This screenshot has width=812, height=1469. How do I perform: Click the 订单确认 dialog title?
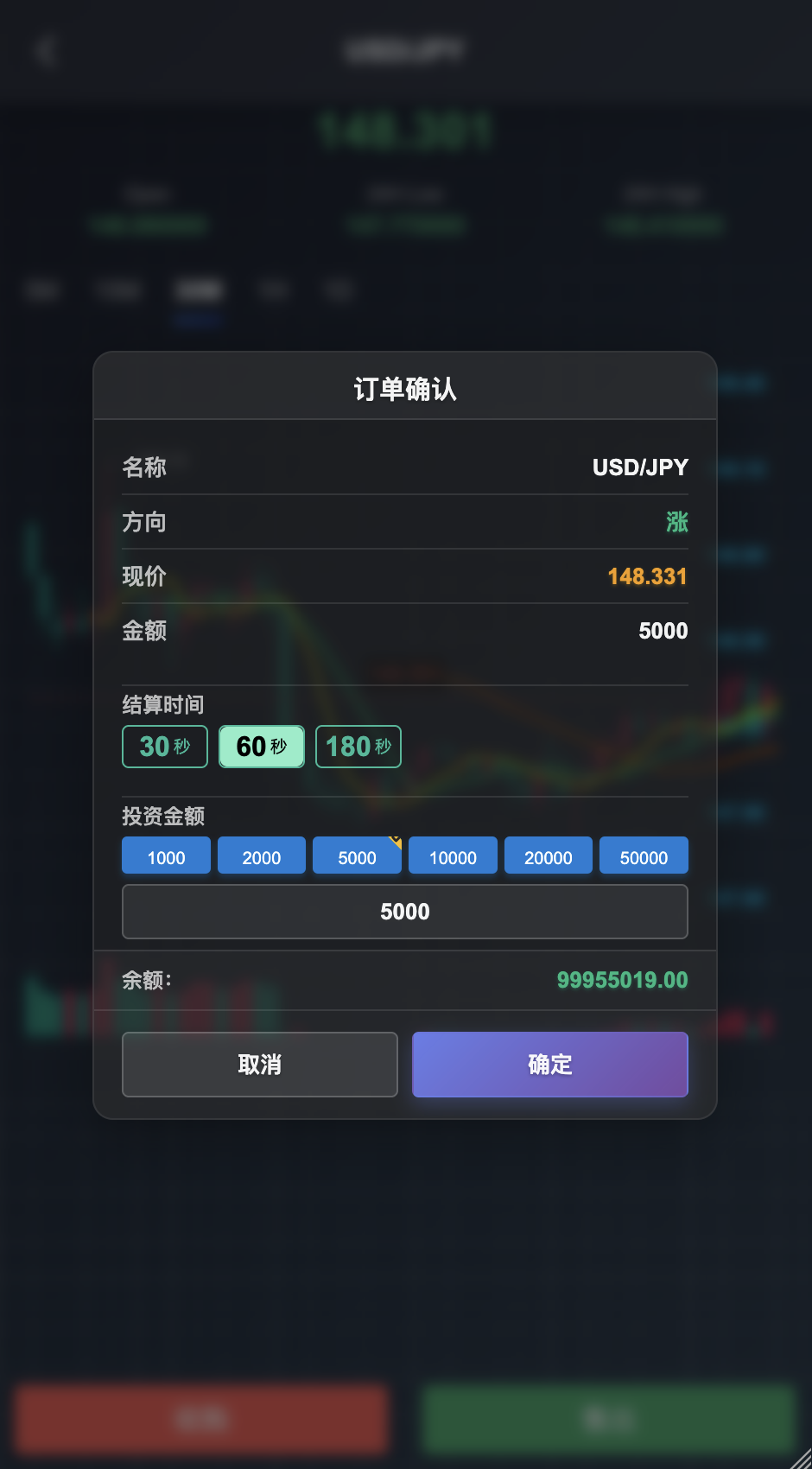404,389
